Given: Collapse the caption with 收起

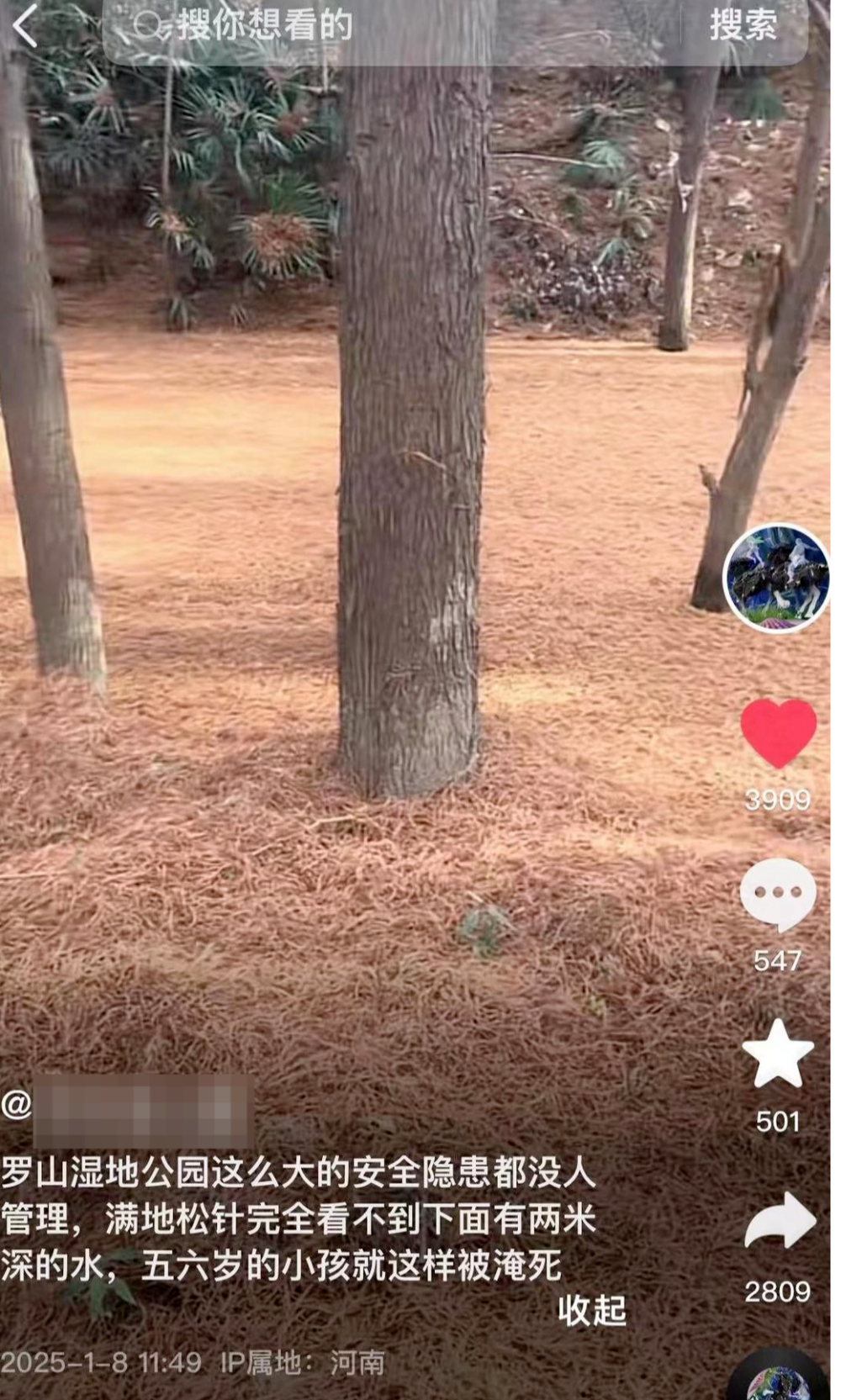Looking at the screenshot, I should [x=592, y=1310].
